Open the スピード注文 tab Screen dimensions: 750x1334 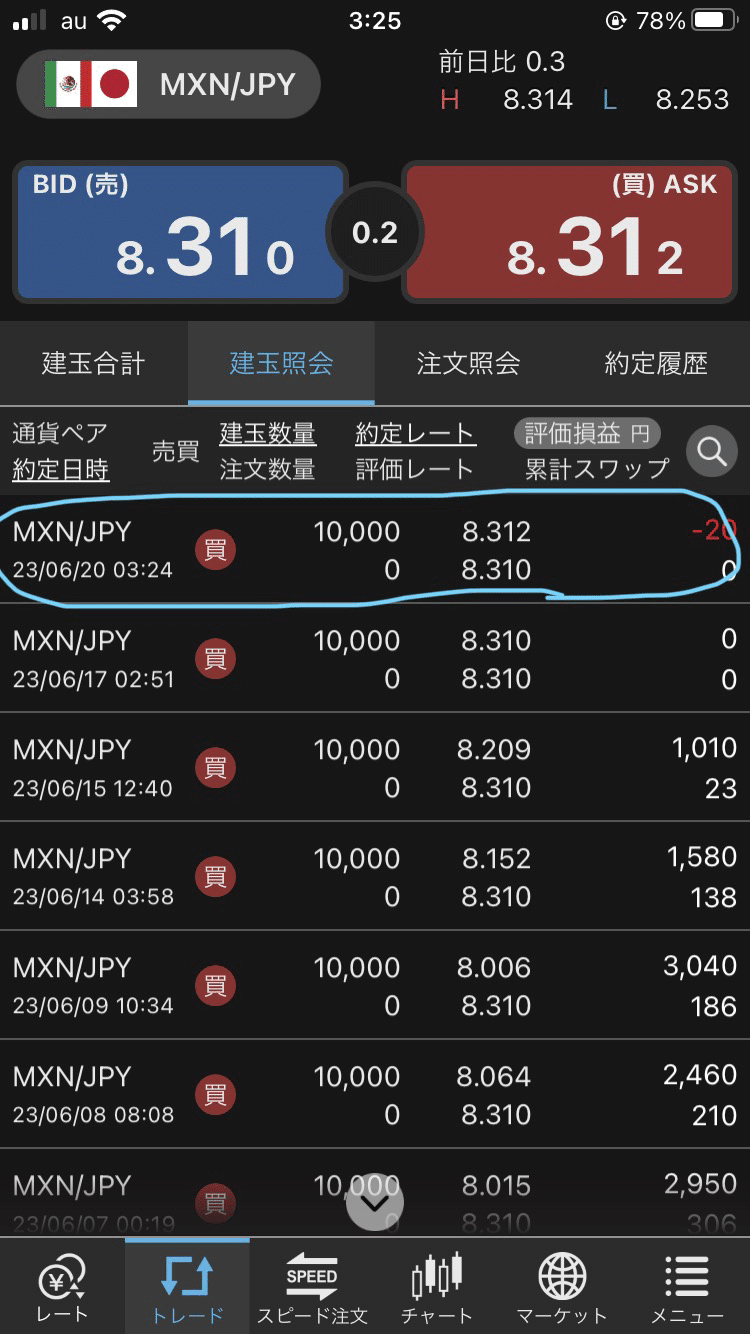click(x=312, y=1288)
